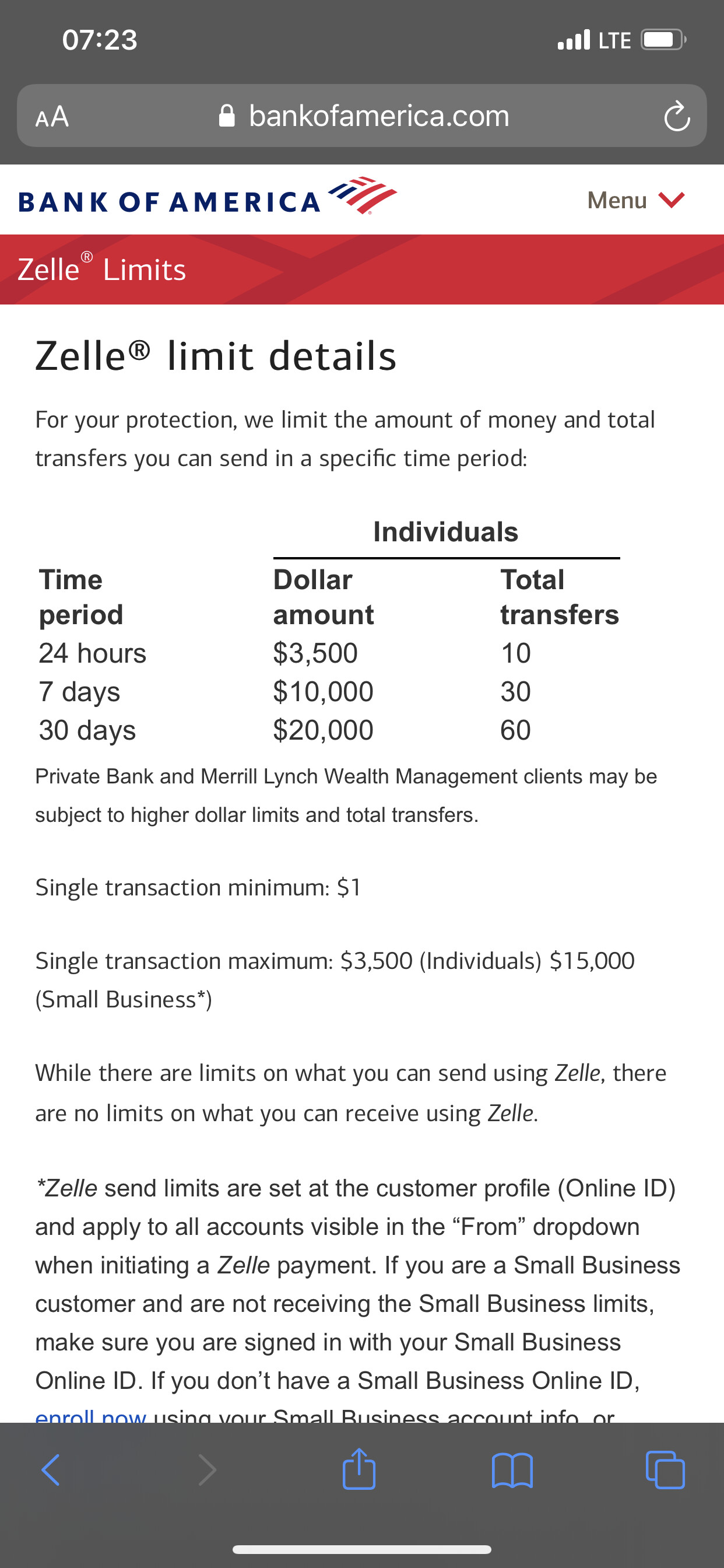Open the Bank of America home logo
Viewport: 724px width, 1568px height.
pyautogui.click(x=207, y=198)
